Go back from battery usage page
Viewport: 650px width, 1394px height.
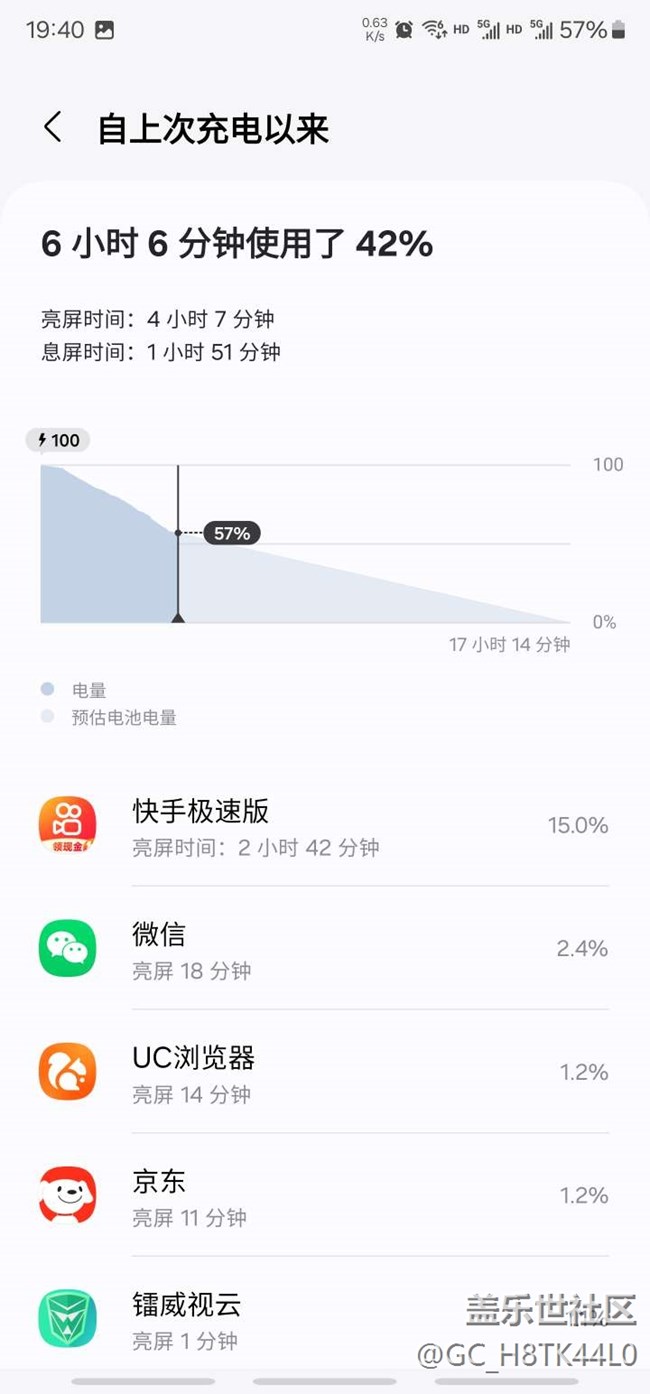(x=53, y=128)
